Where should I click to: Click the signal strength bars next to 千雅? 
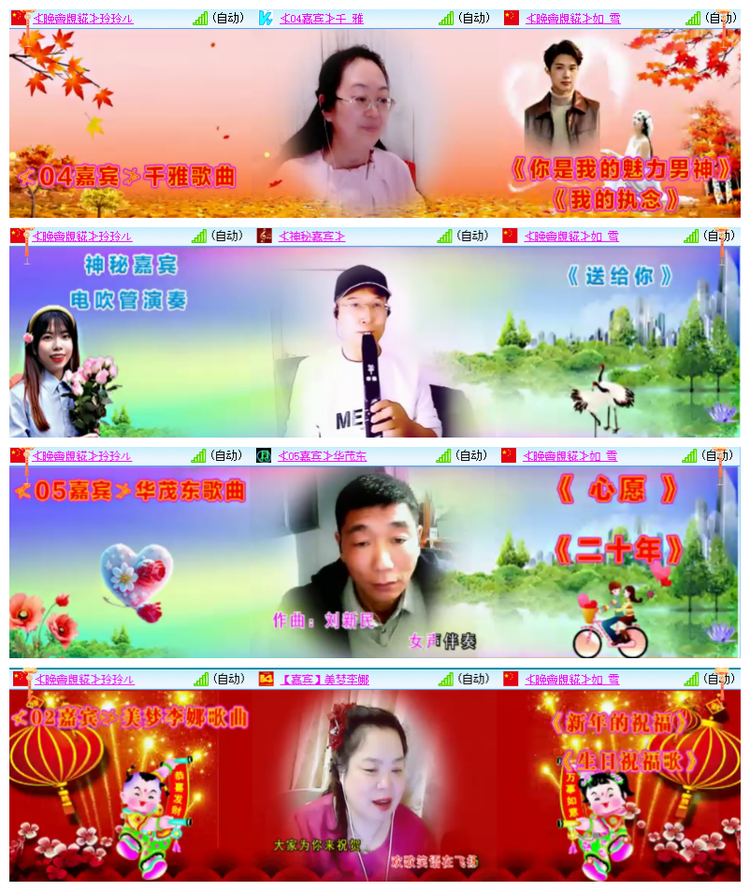pyautogui.click(x=445, y=16)
